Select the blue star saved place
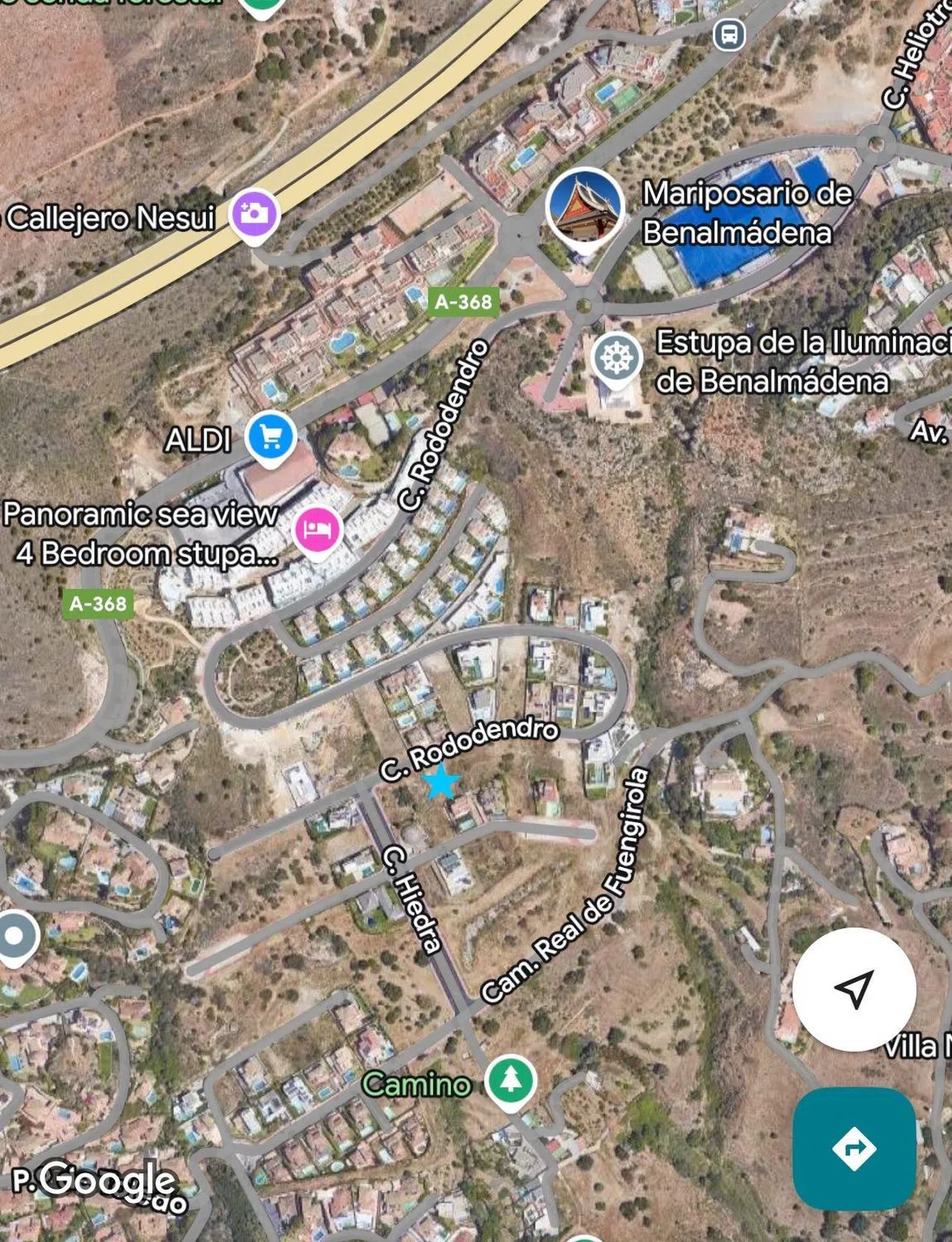Screen dimensions: 952x1242 coord(440,782)
